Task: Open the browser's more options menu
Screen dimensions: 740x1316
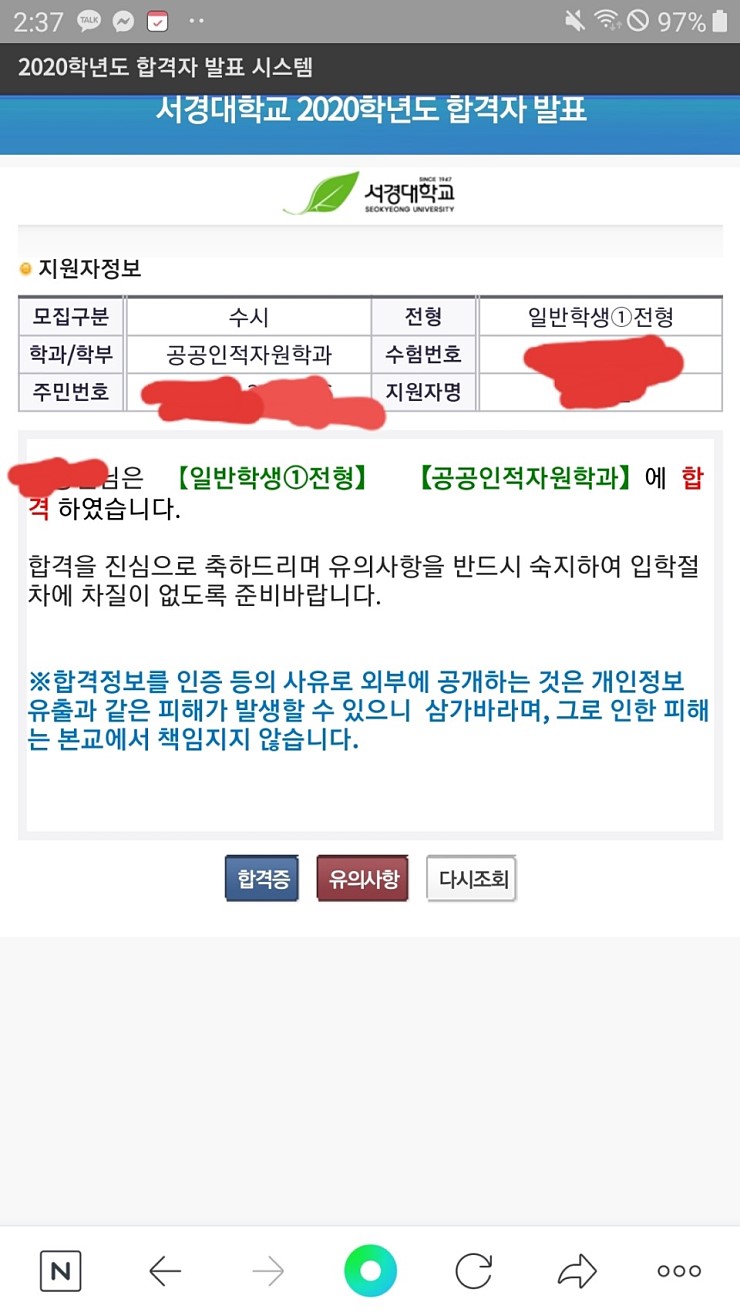Action: [679, 1271]
